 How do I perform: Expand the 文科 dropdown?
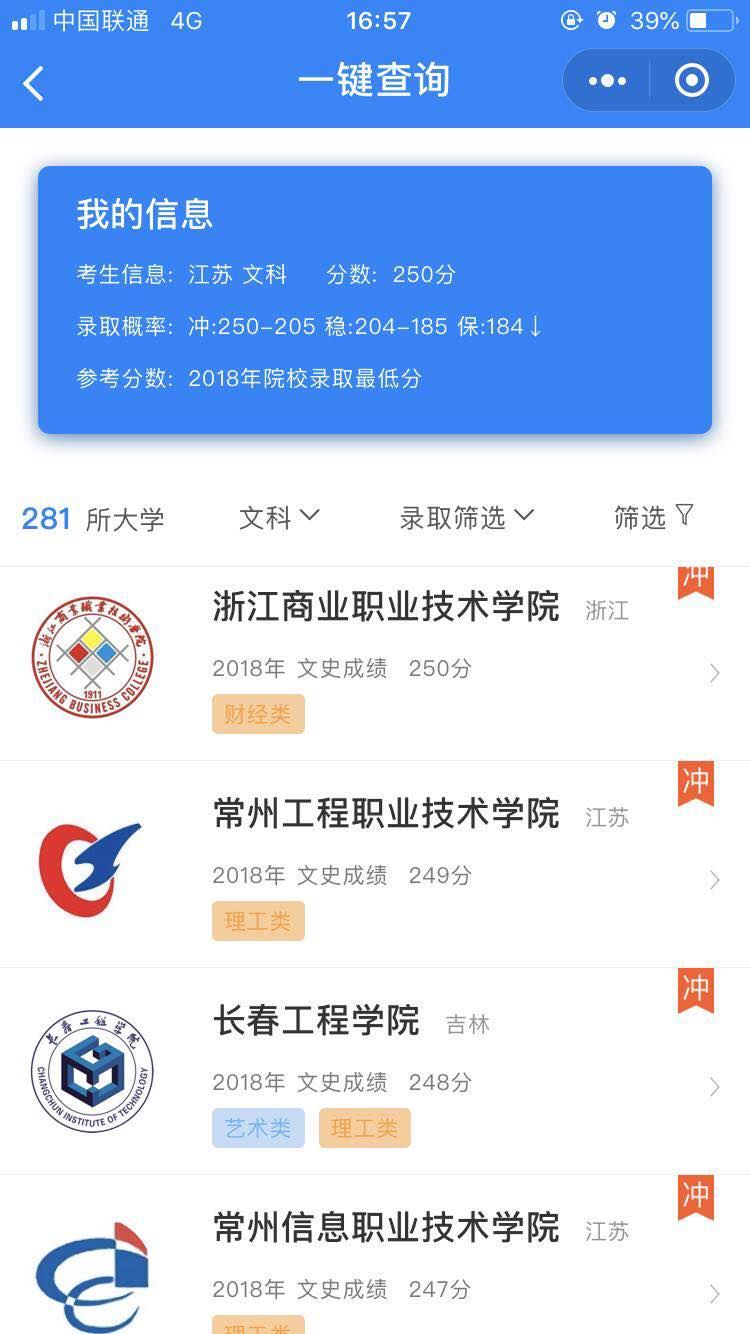279,517
